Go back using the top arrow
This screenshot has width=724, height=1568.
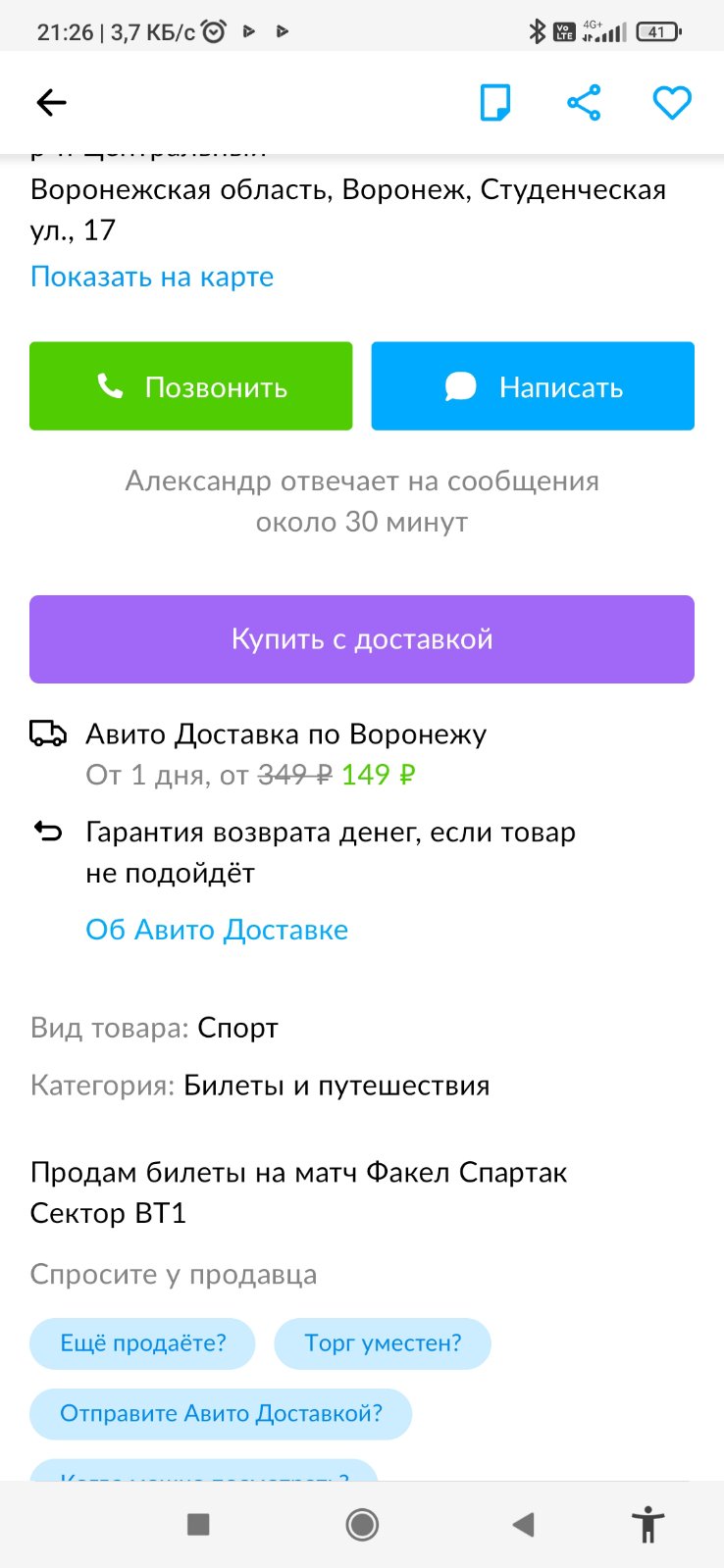pyautogui.click(x=51, y=102)
